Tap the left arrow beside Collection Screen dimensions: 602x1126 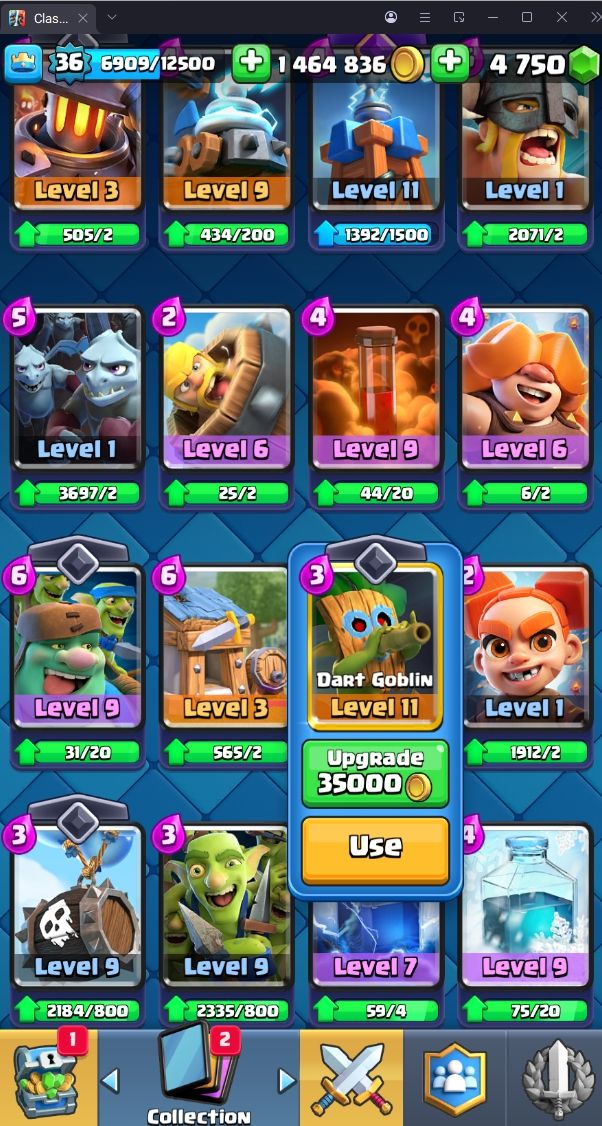coord(111,1080)
